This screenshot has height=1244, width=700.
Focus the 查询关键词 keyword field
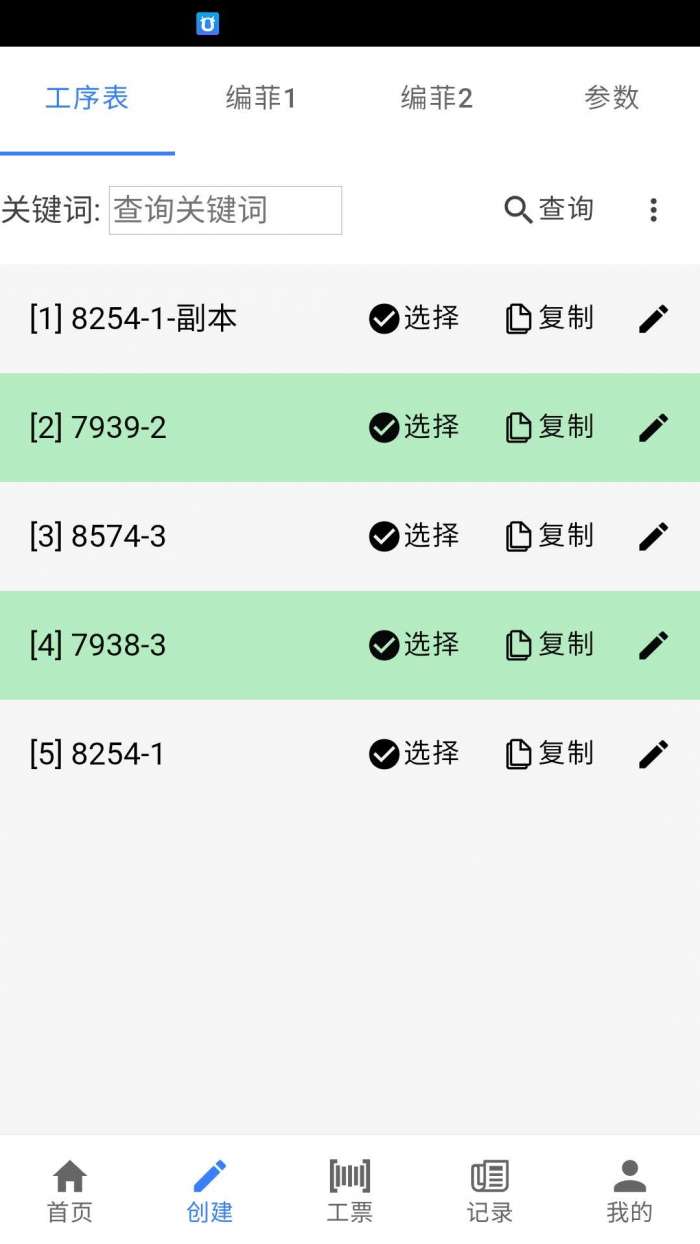[225, 210]
